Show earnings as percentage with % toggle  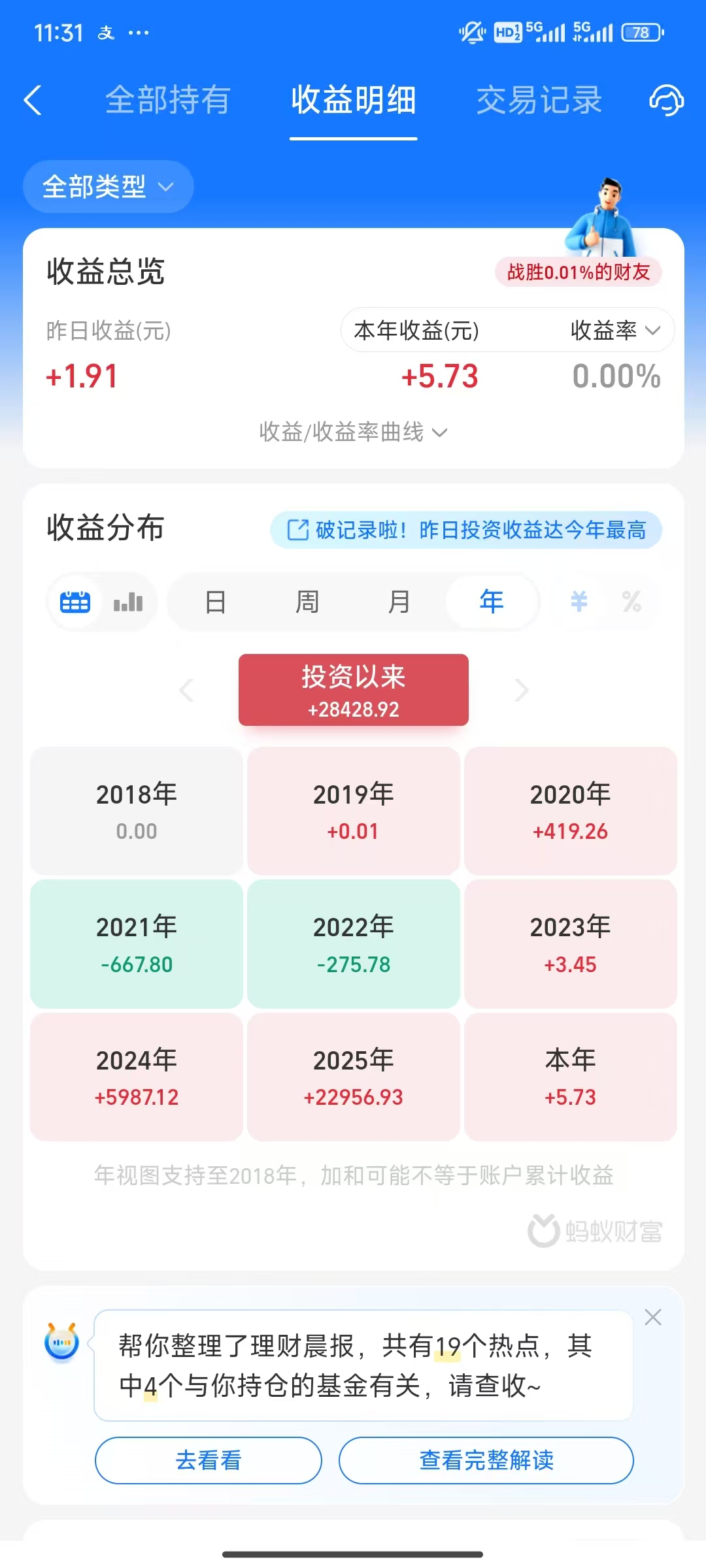tap(631, 602)
